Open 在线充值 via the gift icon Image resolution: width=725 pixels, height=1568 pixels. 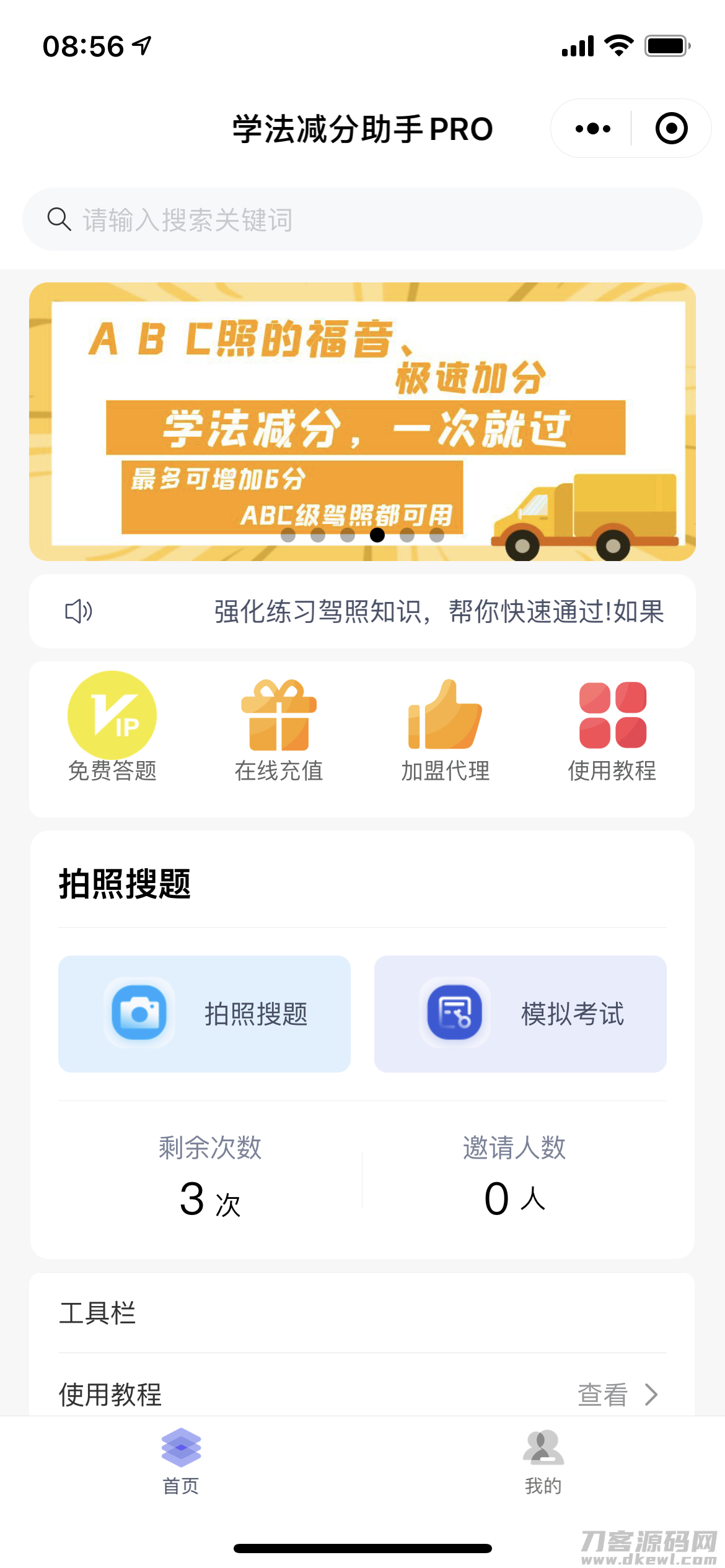point(279,715)
